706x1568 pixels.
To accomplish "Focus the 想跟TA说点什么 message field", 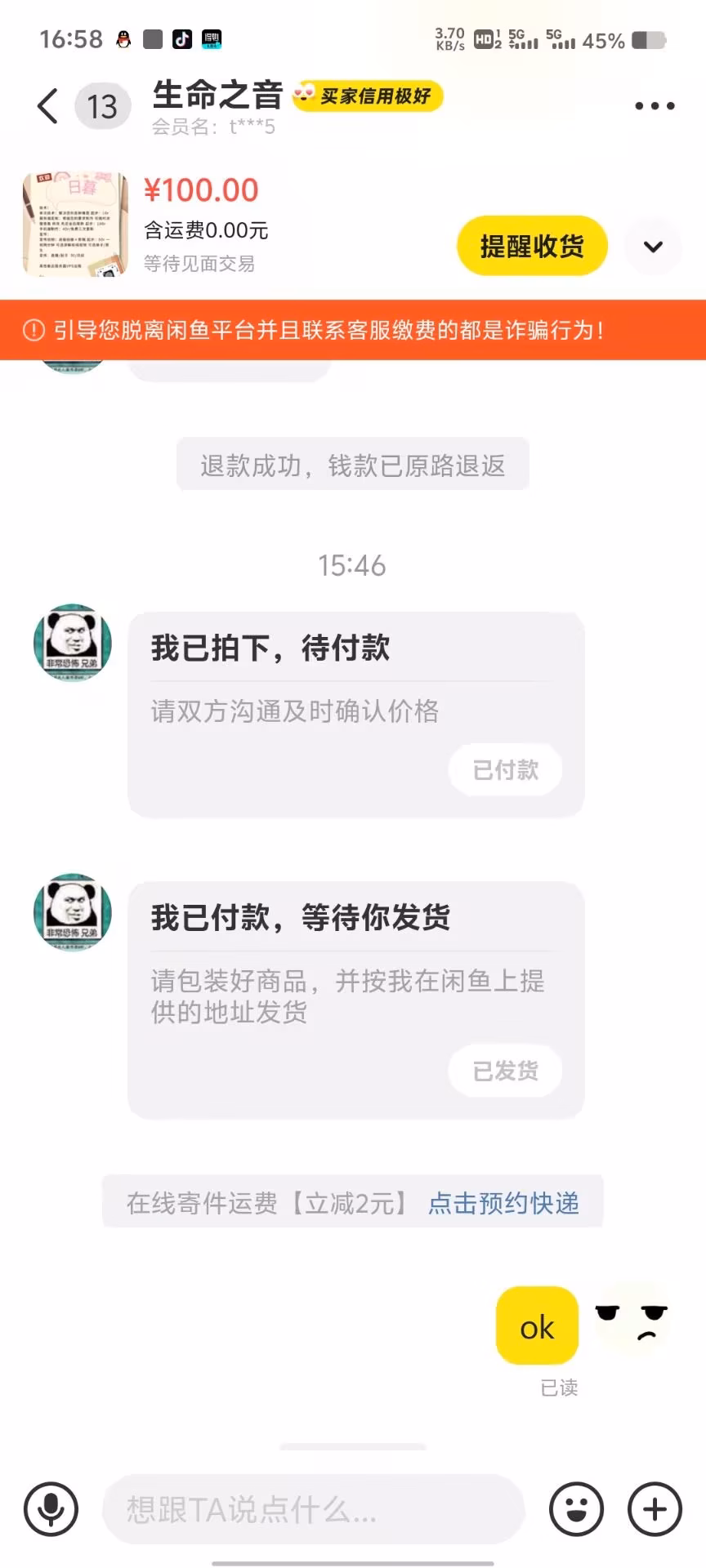I will 312,1509.
